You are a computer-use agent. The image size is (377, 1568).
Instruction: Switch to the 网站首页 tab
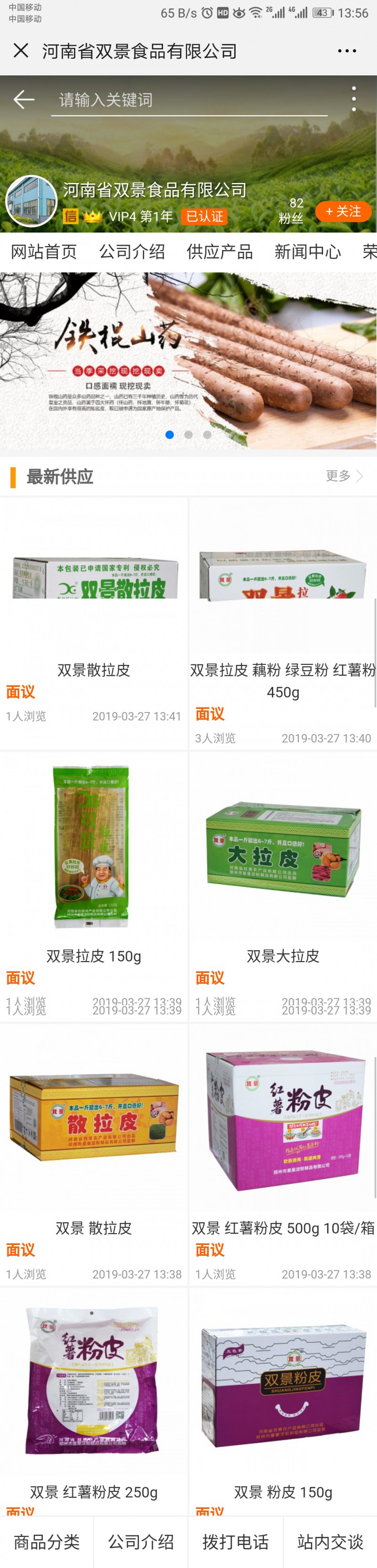pyautogui.click(x=44, y=251)
